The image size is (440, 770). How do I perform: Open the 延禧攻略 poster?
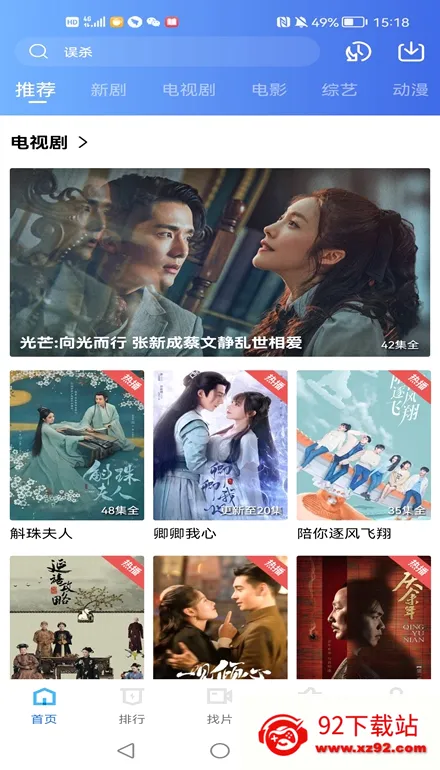[77, 617]
